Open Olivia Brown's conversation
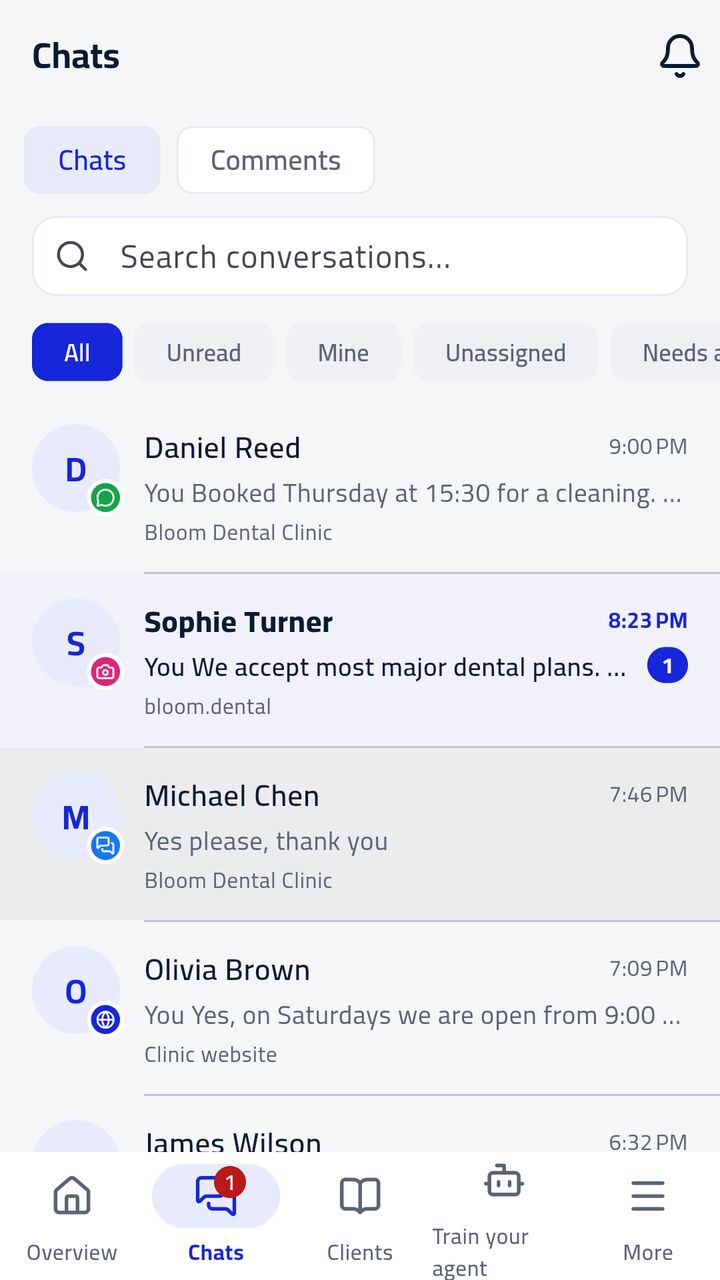720x1280 pixels. [360, 1009]
